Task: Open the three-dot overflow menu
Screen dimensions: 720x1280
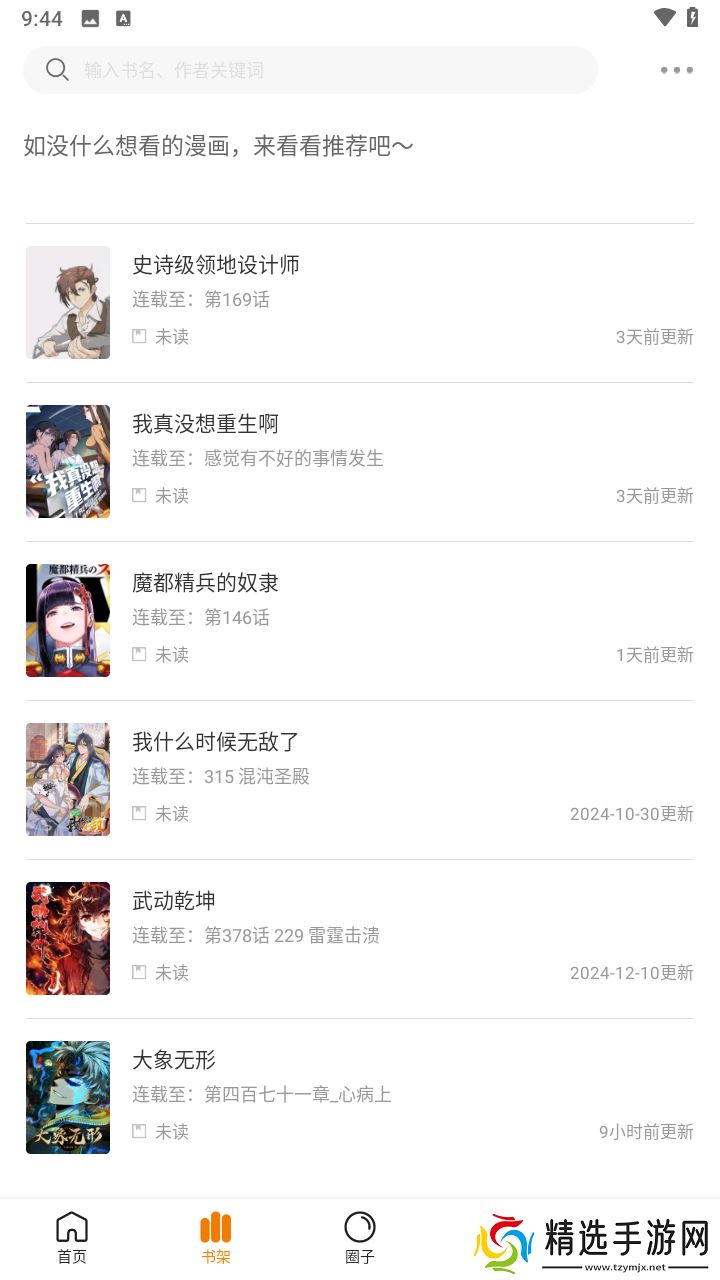Action: coord(676,70)
